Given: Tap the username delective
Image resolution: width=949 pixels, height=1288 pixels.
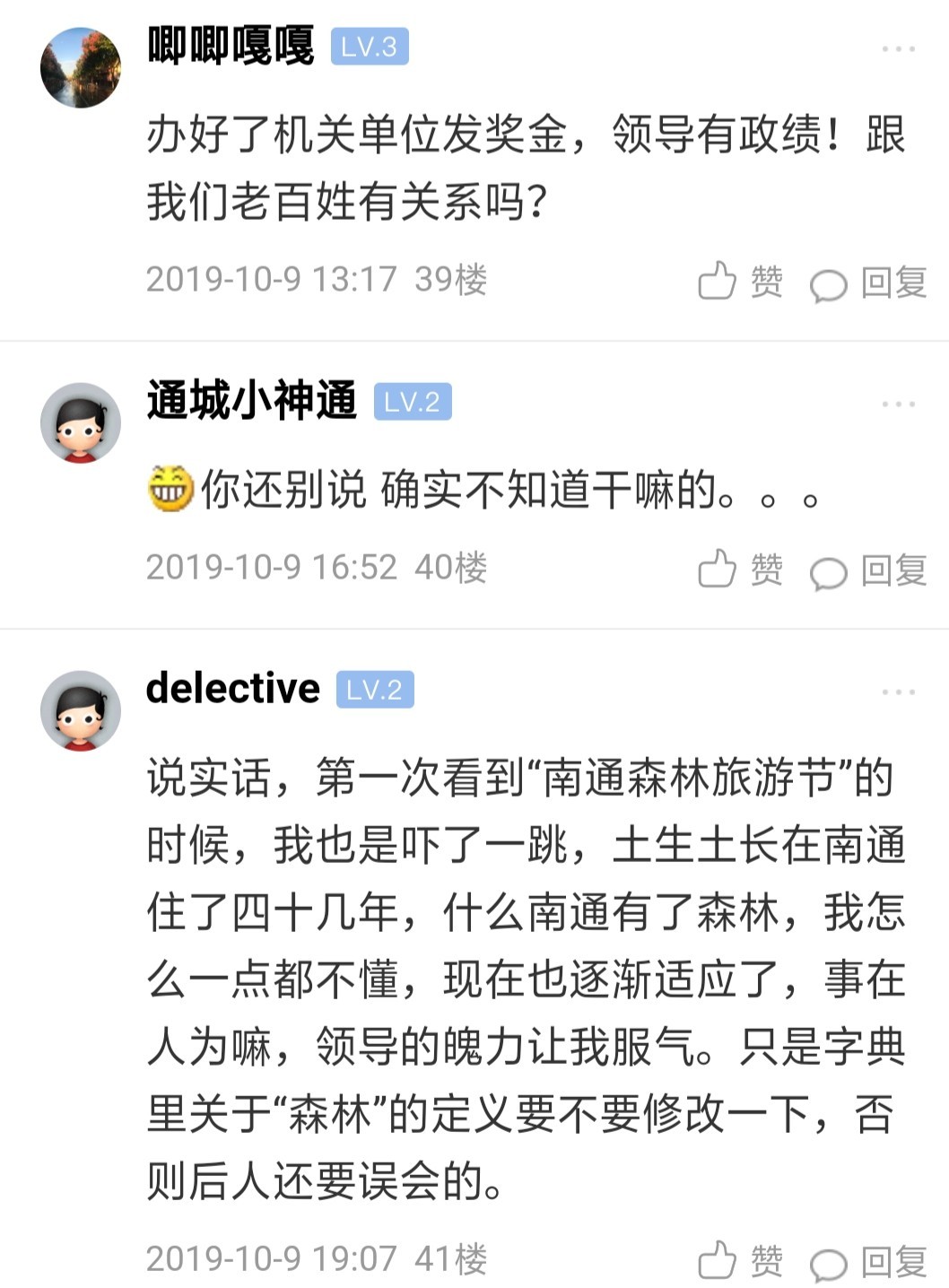Looking at the screenshot, I should (232, 689).
